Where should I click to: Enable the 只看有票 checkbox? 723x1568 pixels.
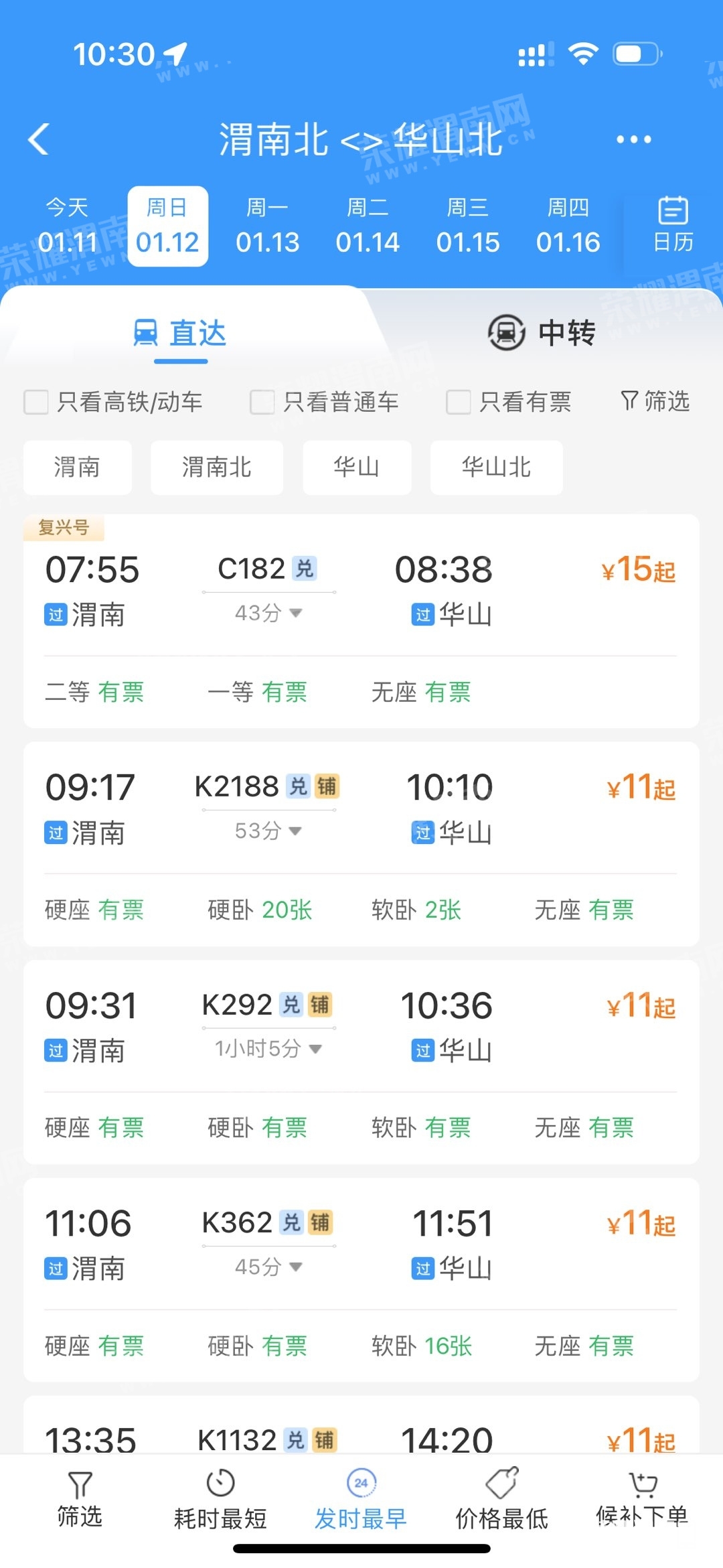(459, 402)
